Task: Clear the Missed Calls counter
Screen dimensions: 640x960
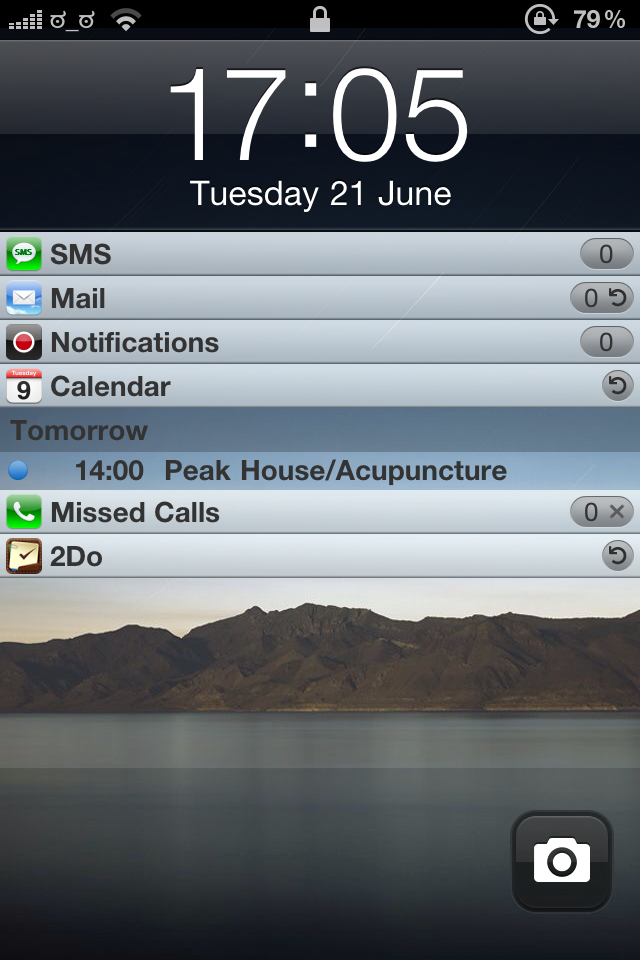Action: pyautogui.click(x=616, y=513)
